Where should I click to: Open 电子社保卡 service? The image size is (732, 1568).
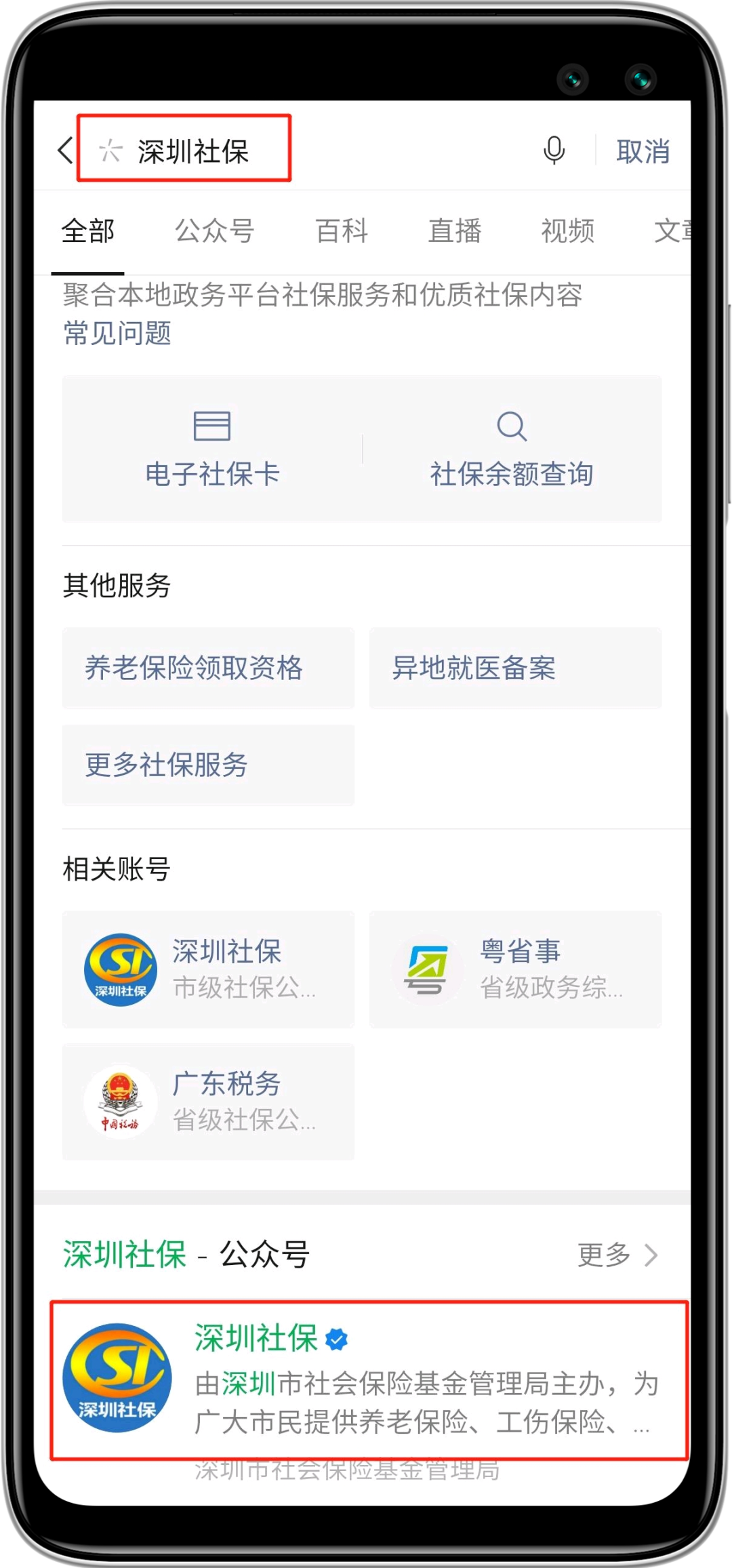[x=212, y=448]
